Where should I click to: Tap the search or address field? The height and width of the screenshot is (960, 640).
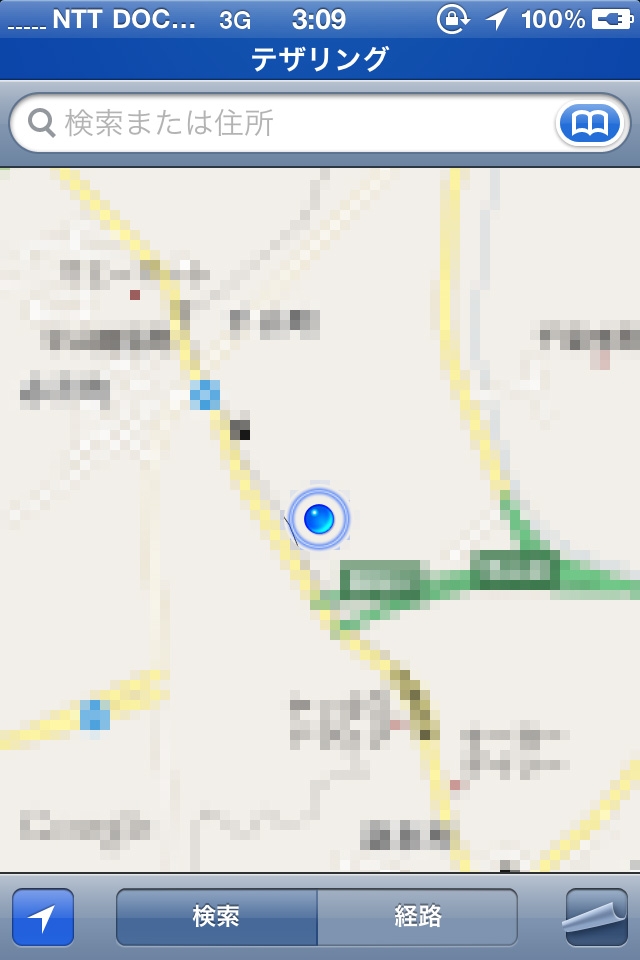coord(290,124)
